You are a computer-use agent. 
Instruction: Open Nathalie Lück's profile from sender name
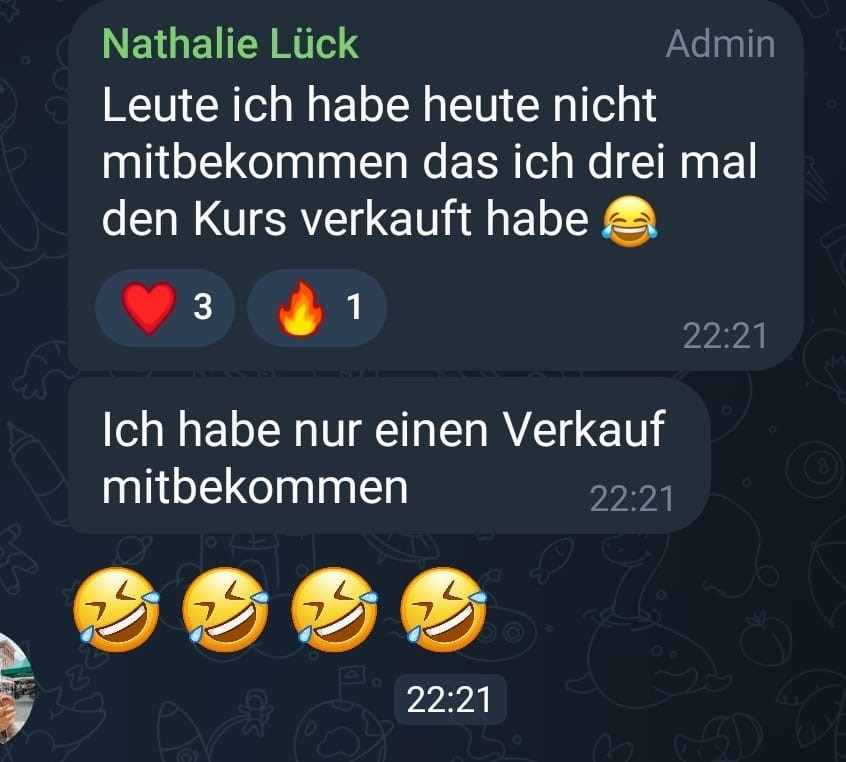[230, 44]
